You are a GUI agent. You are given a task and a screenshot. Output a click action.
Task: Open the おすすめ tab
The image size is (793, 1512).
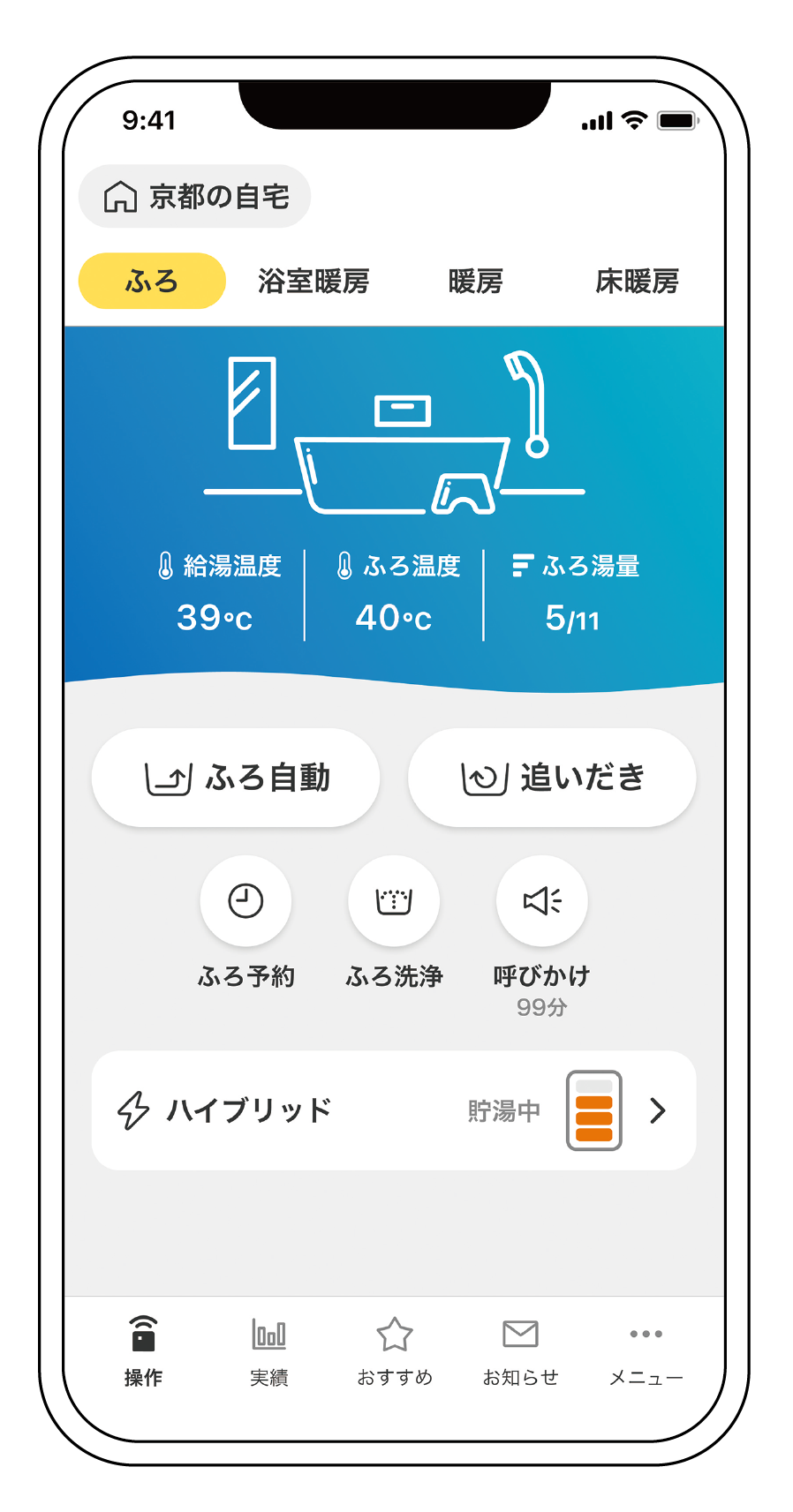click(394, 1350)
